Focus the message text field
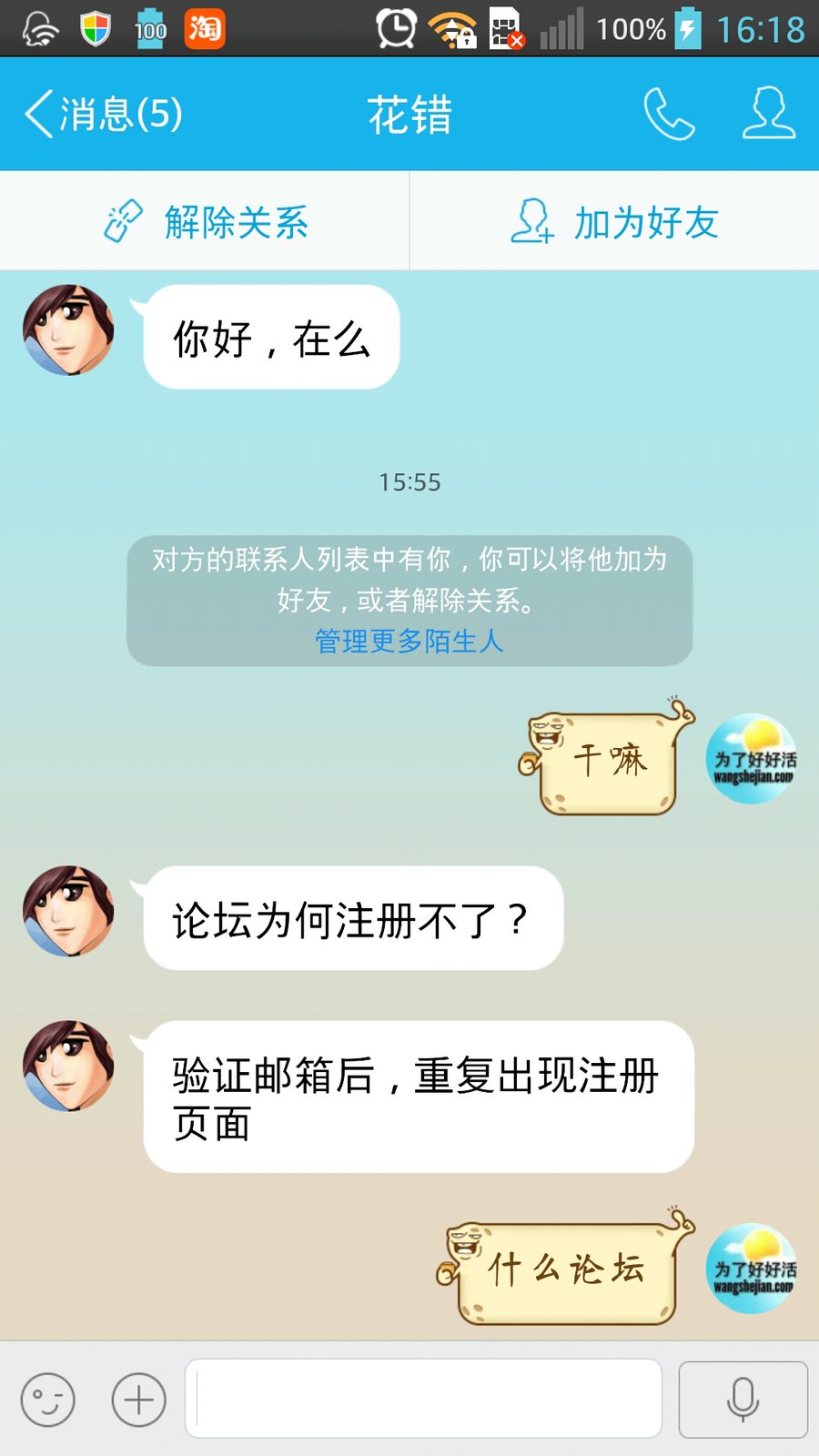 (424, 1399)
